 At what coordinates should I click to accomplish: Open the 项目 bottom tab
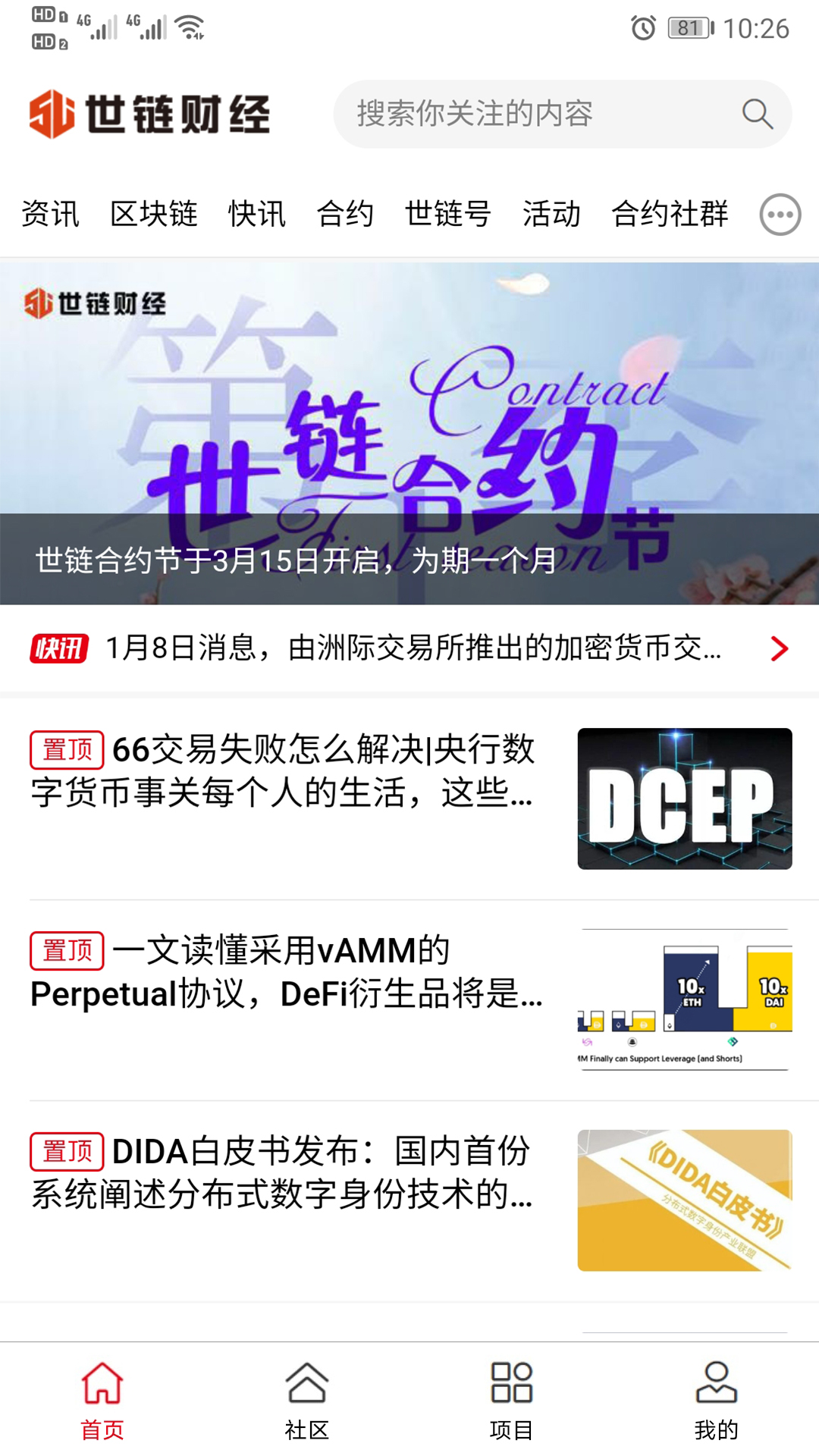point(512,1401)
